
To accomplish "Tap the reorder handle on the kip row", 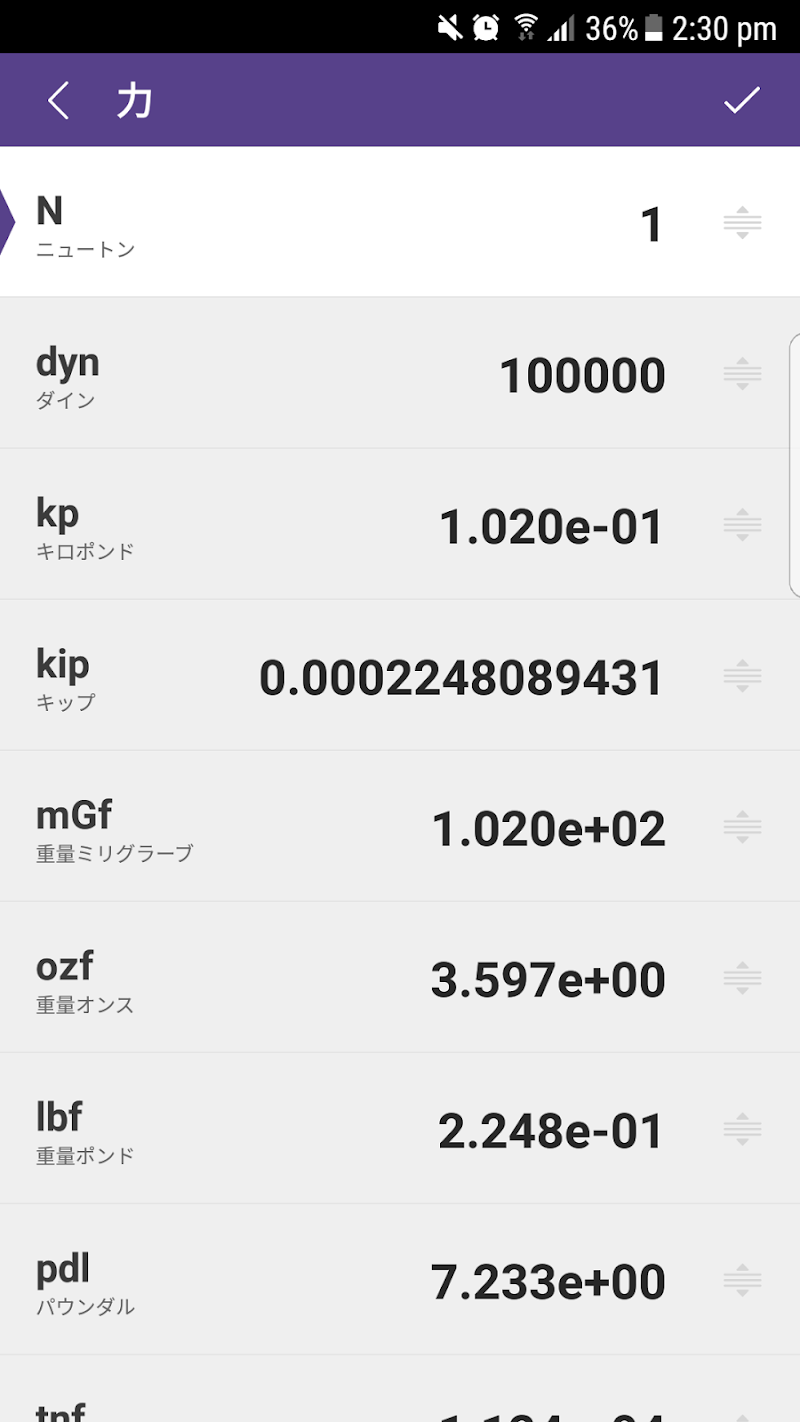I will [742, 676].
